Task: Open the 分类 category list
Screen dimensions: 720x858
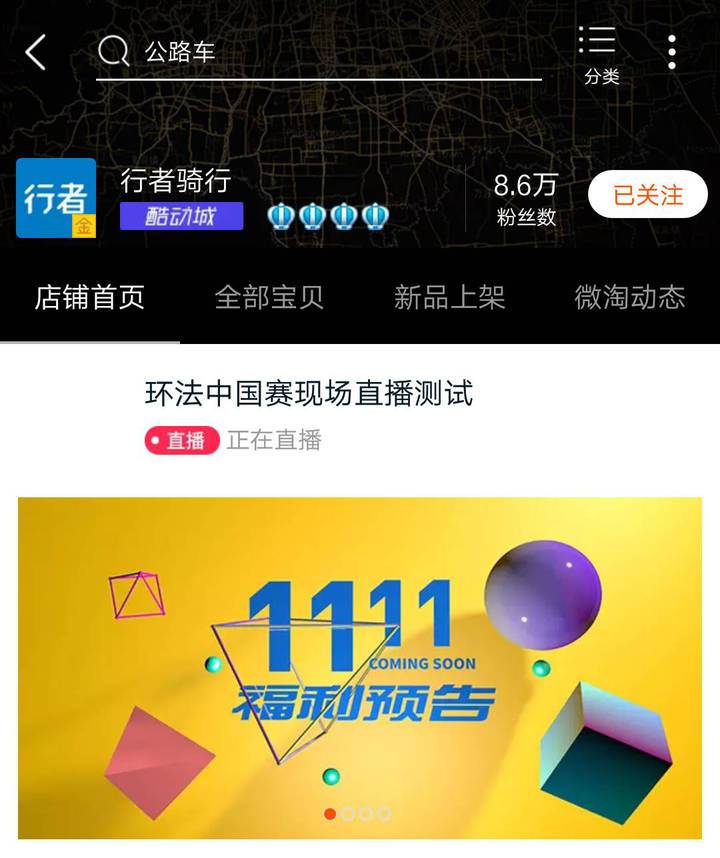Action: 600,55
